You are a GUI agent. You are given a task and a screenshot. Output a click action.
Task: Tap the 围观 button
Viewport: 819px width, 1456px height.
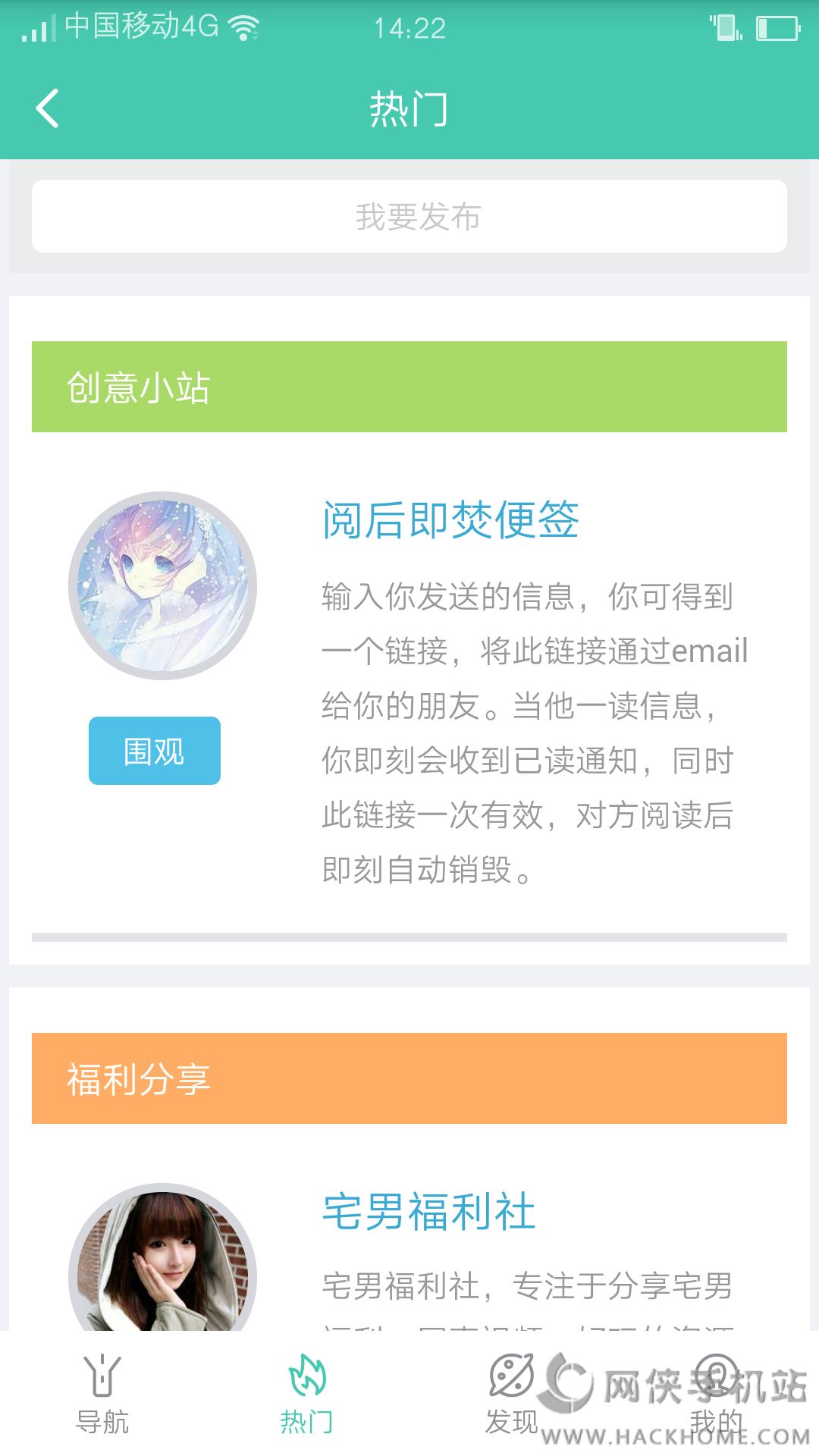(x=155, y=751)
